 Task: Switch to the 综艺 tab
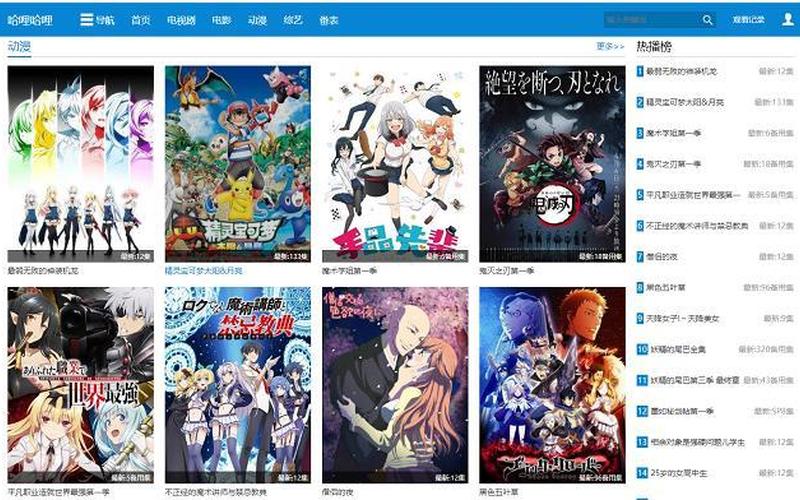292,19
